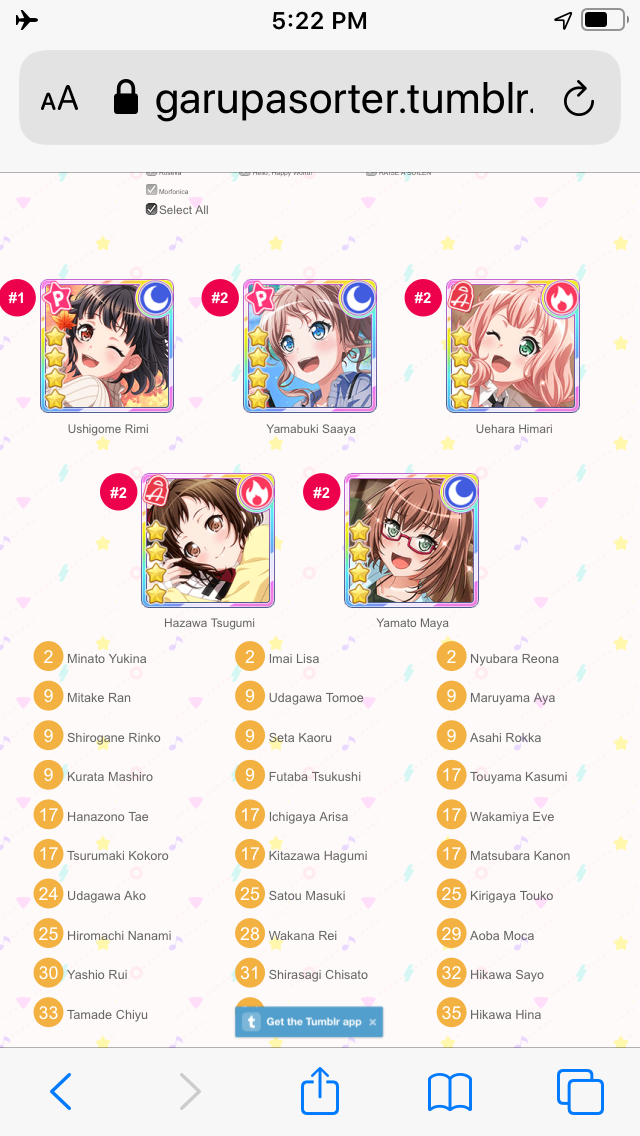This screenshot has width=640, height=1136.
Task: Tap the Get the Tumblr app banner
Action: [305, 1022]
